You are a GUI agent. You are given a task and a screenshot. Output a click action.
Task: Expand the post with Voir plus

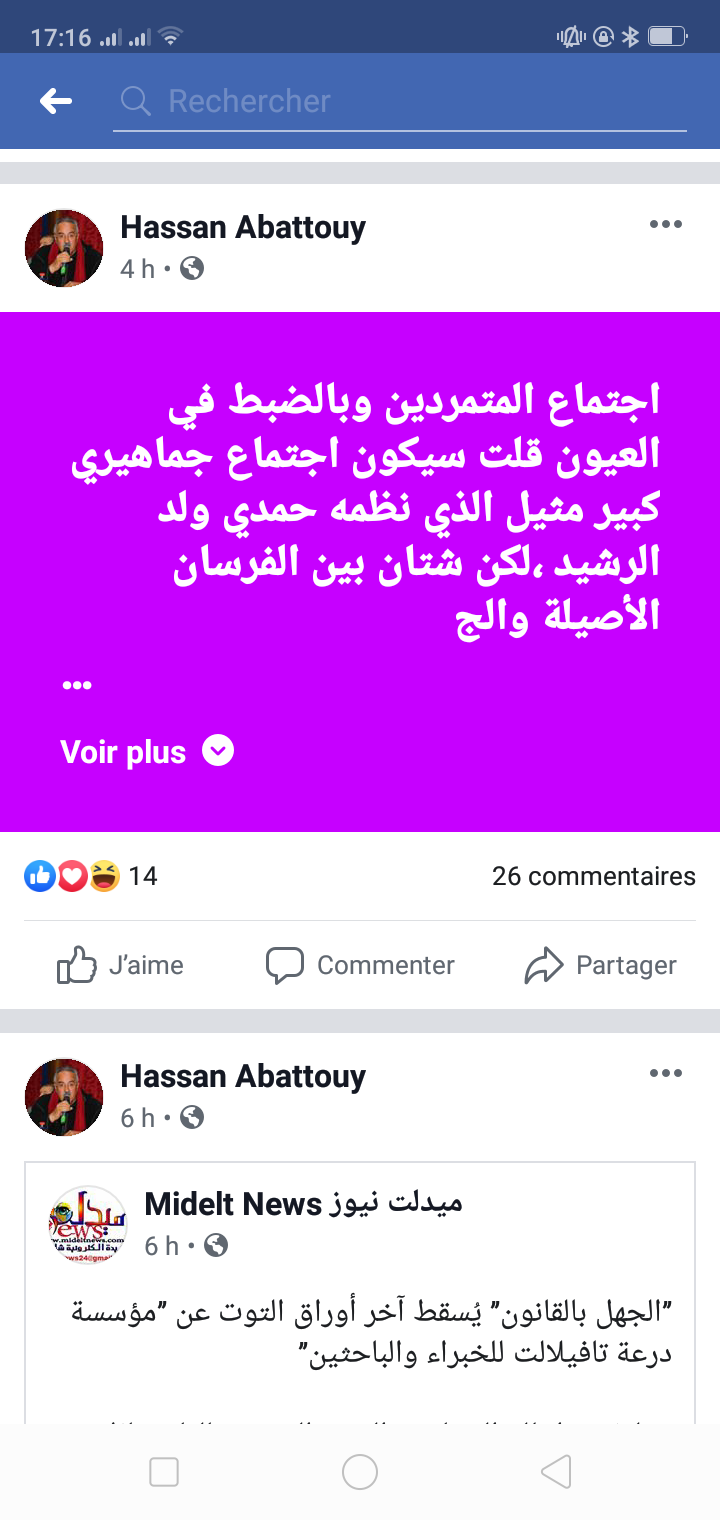(146, 752)
